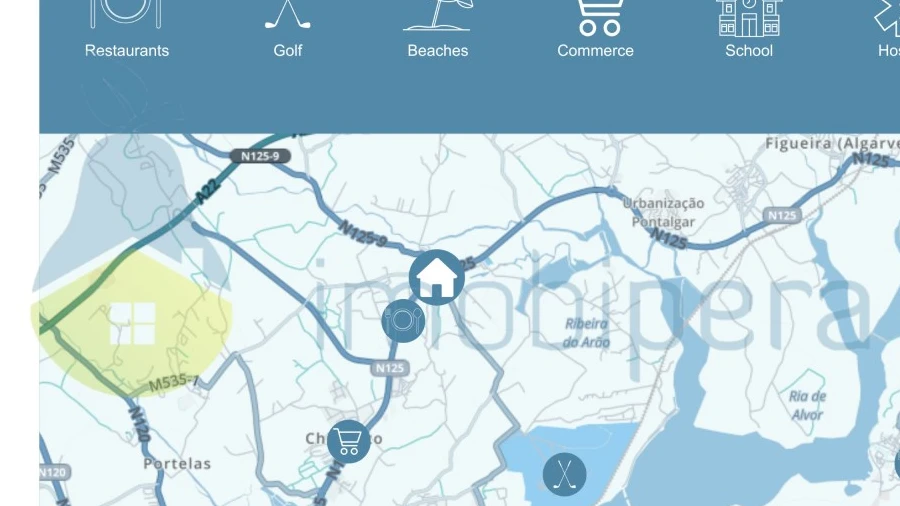
Task: Show Golf places on the map
Action: [x=287, y=30]
